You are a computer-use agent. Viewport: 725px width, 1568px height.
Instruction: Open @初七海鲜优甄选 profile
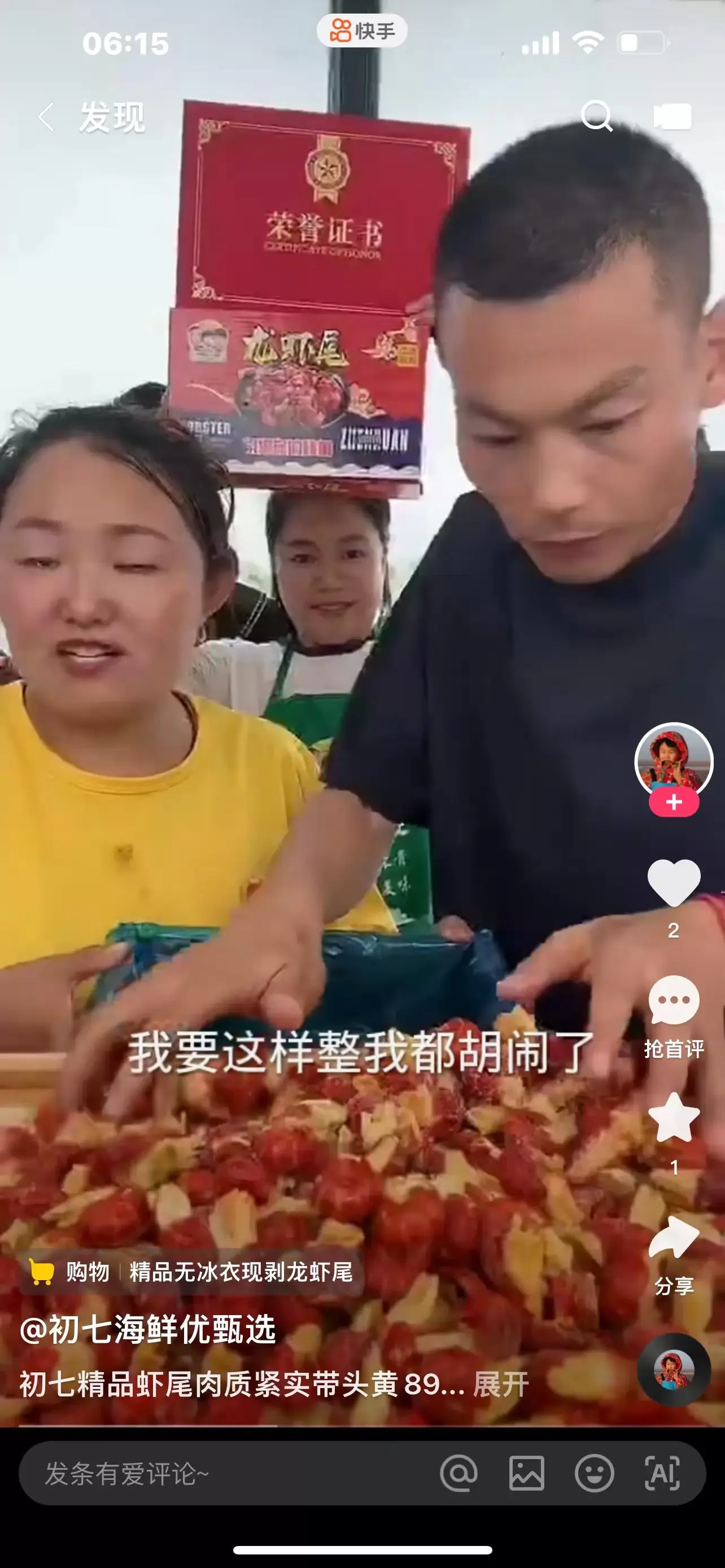148,1328
